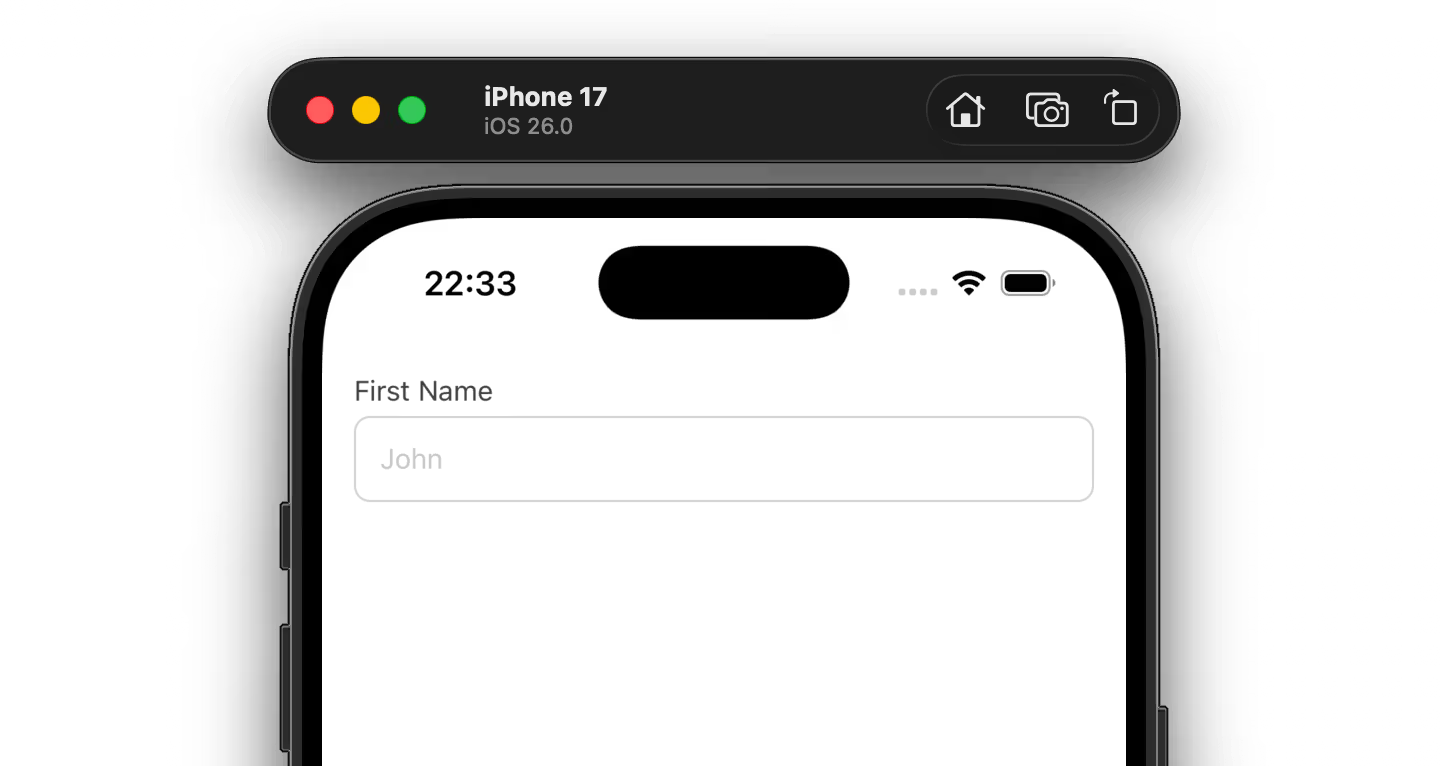Focus the First Name text field

(723, 459)
